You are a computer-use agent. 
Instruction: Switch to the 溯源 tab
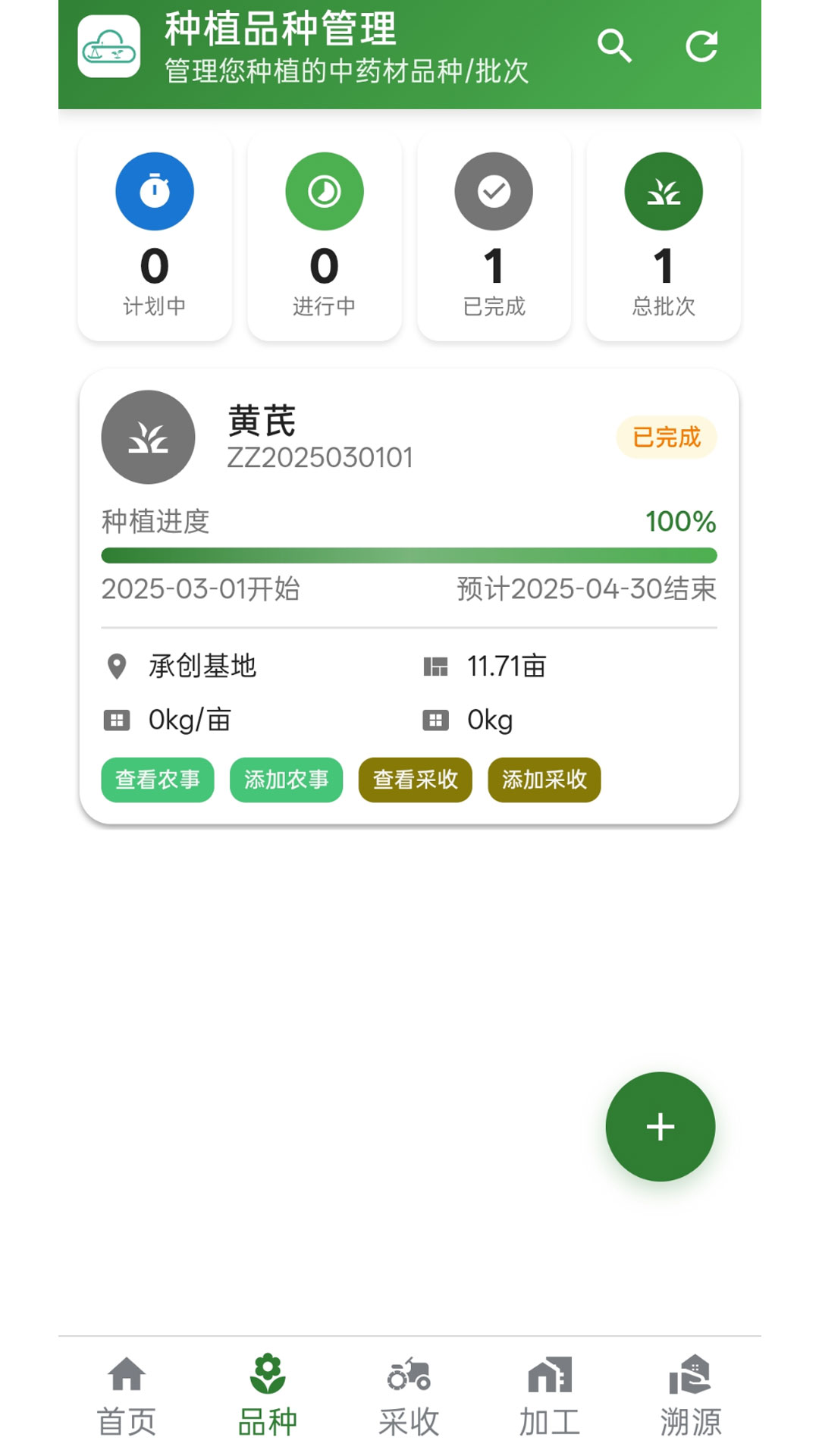click(x=690, y=1397)
